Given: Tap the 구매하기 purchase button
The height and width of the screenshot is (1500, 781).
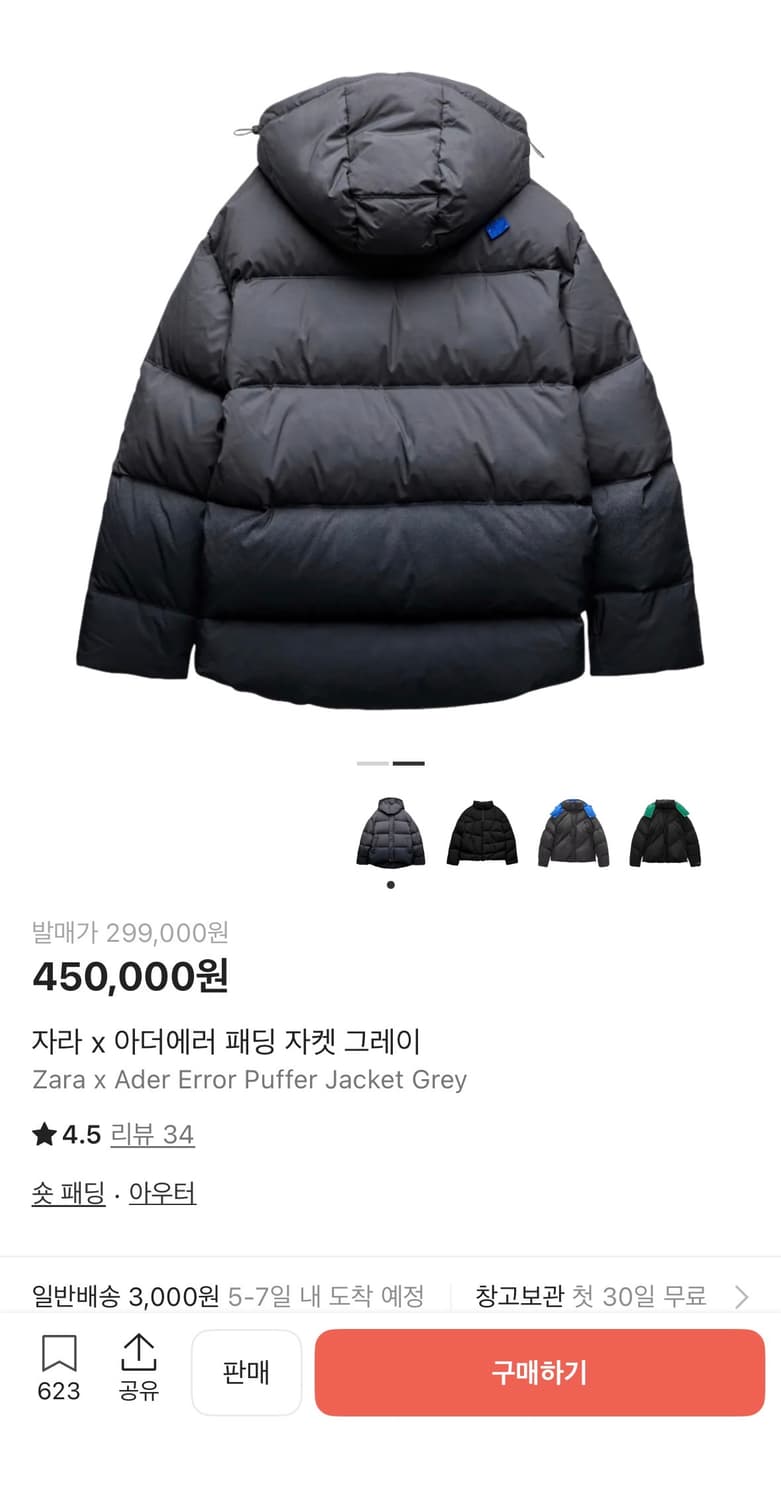Looking at the screenshot, I should [538, 1372].
